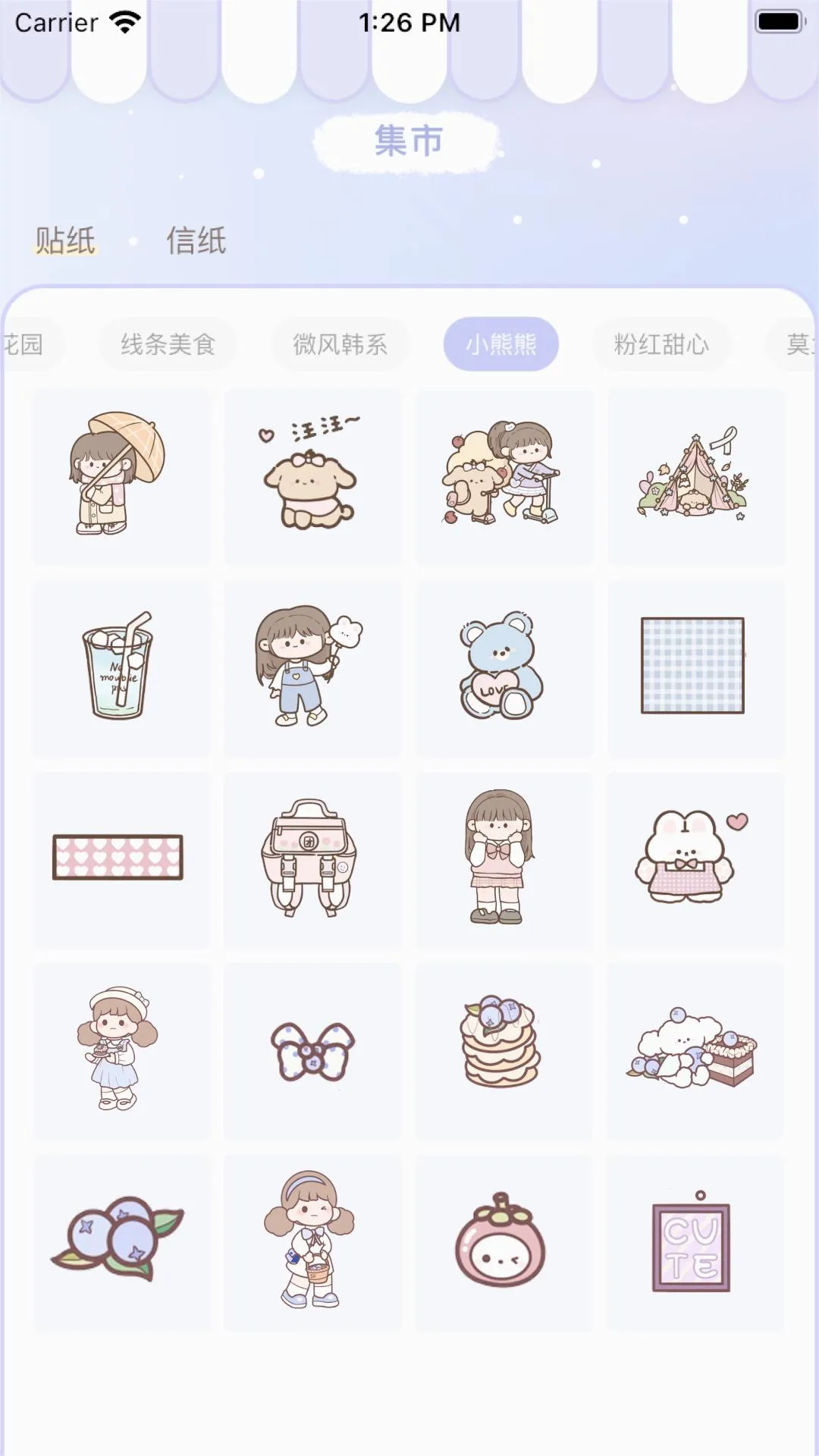Select the 贴纸 tab
This screenshot has width=819, height=1456.
click(x=65, y=241)
